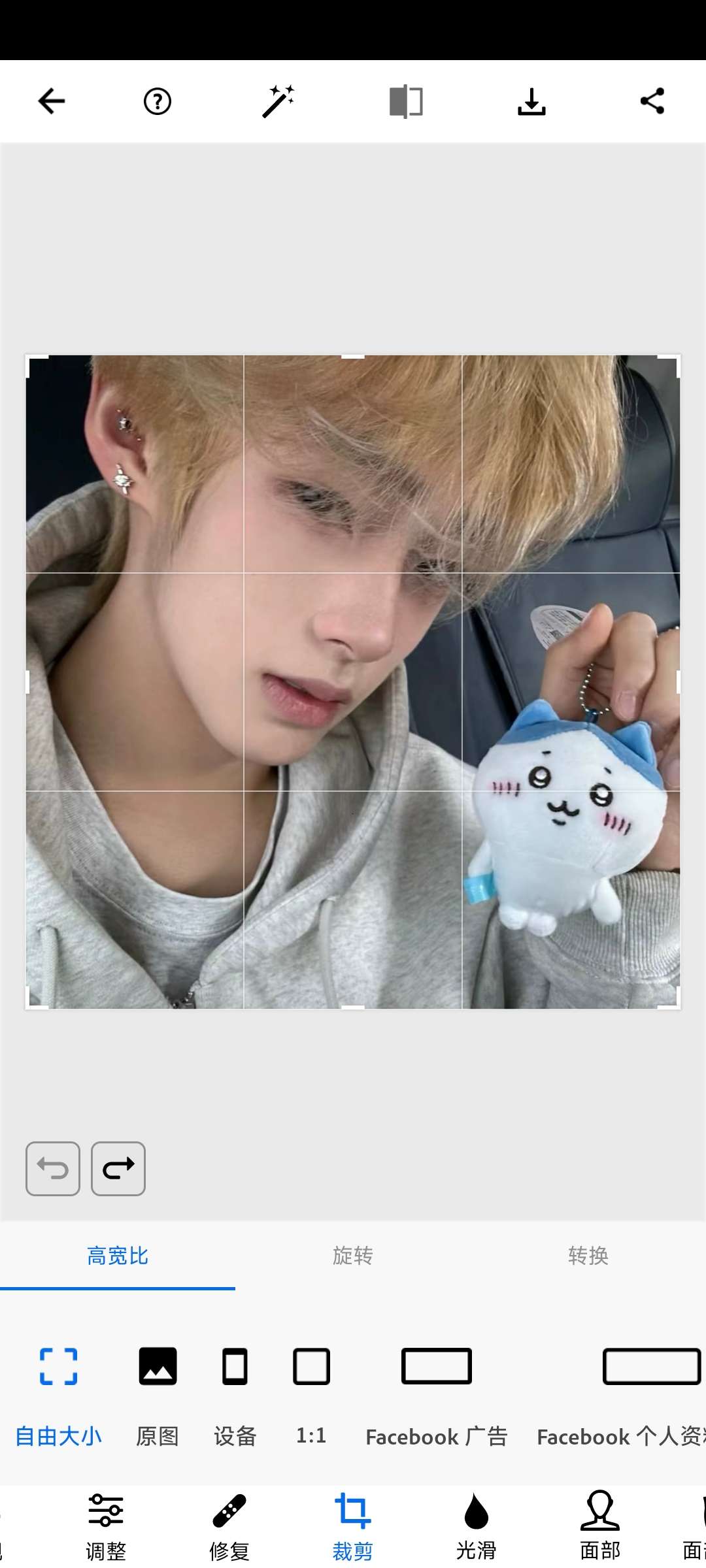This screenshot has width=706, height=1568.
Task: Open the 面部 face tool
Action: (599, 1526)
